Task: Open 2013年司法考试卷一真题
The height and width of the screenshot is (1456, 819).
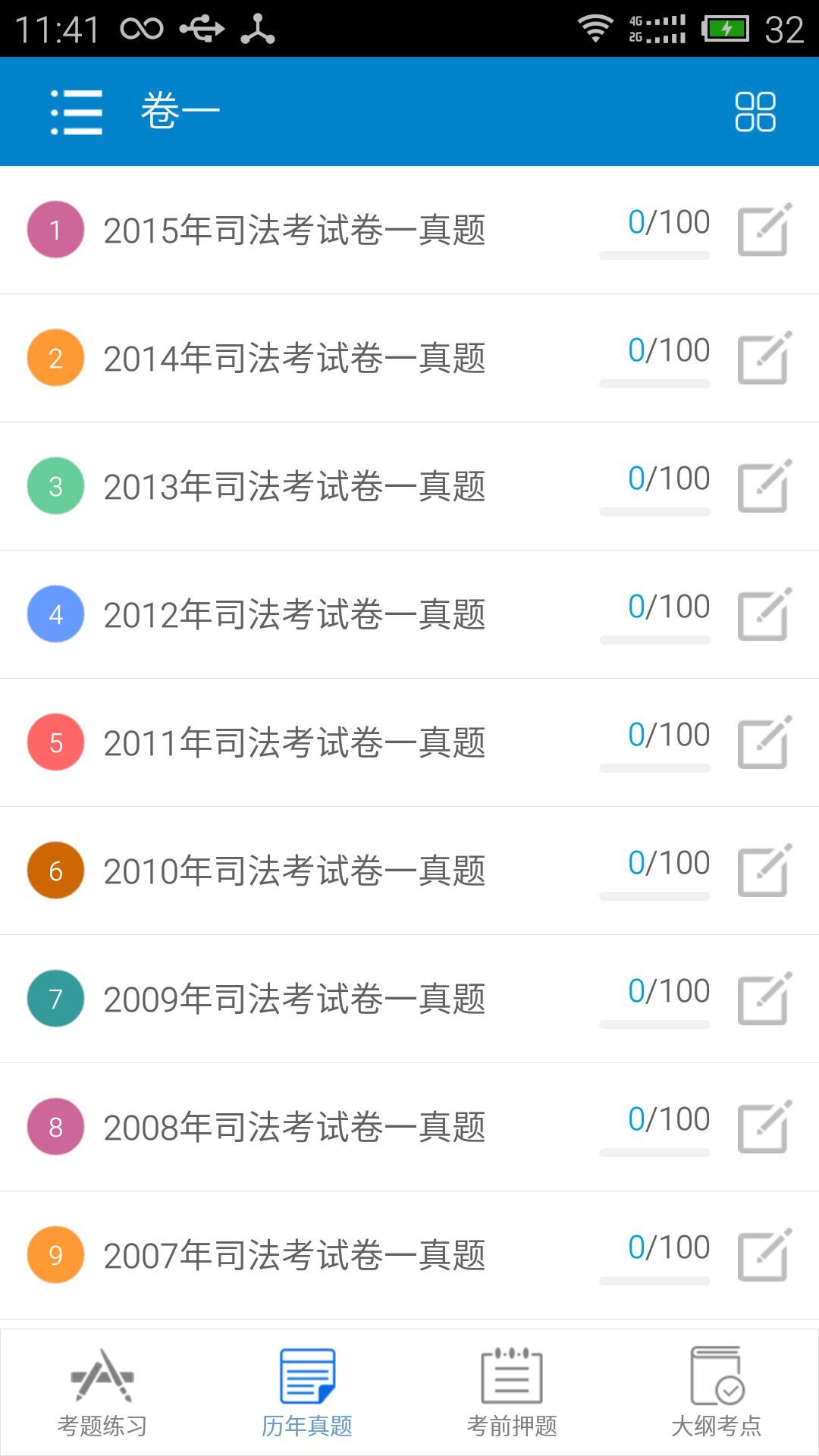Action: (x=294, y=487)
